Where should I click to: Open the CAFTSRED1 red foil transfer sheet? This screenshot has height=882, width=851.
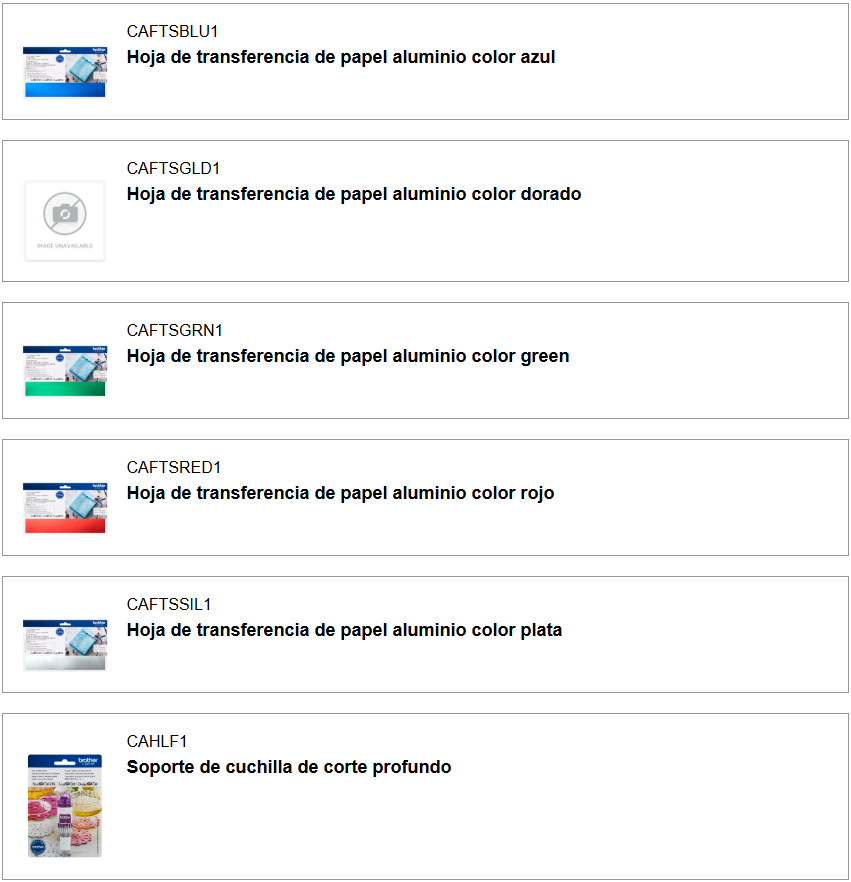(x=340, y=493)
